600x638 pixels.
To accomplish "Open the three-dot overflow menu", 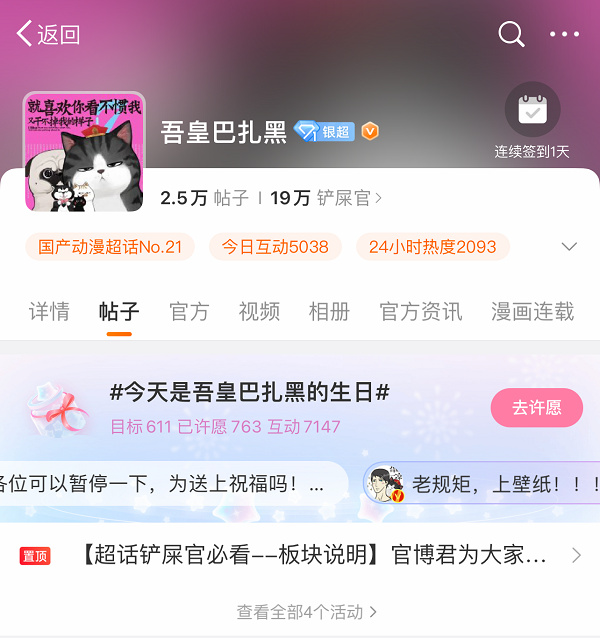I will click(564, 35).
